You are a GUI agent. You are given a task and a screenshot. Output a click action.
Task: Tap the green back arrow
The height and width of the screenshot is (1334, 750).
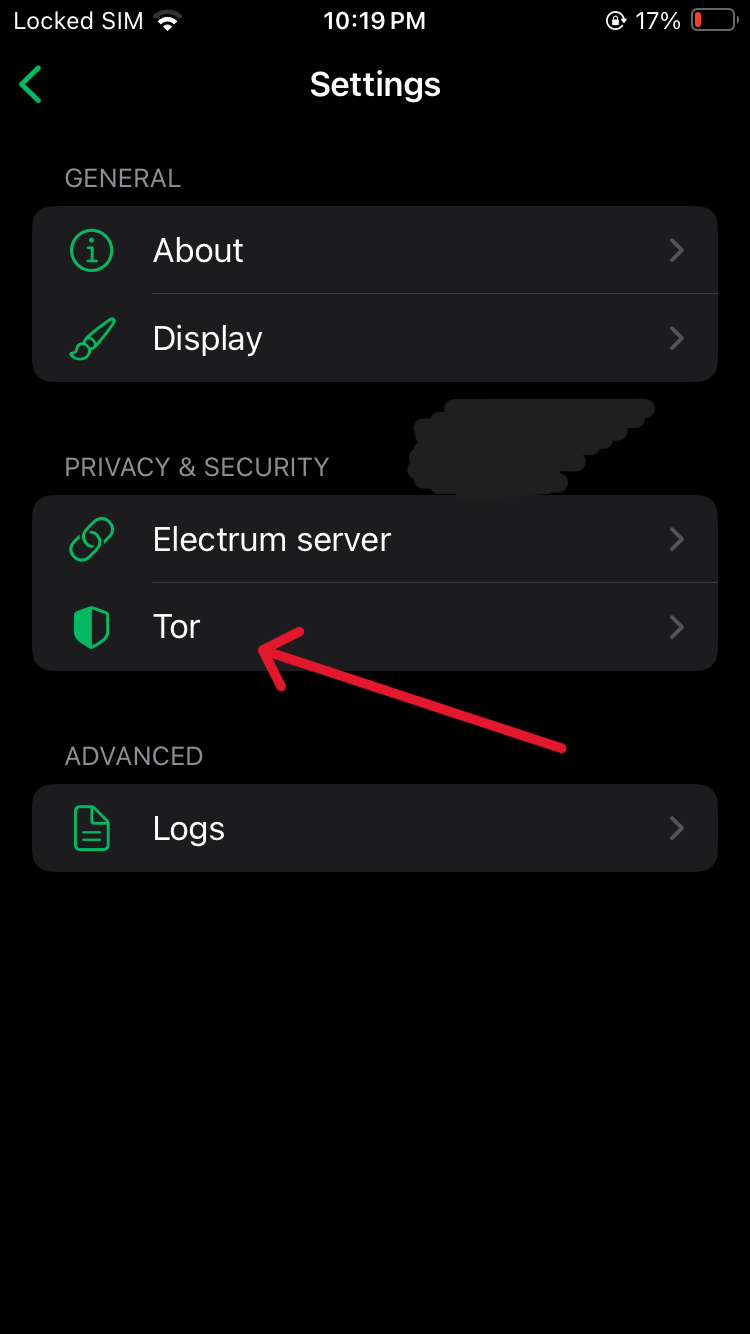pos(30,84)
